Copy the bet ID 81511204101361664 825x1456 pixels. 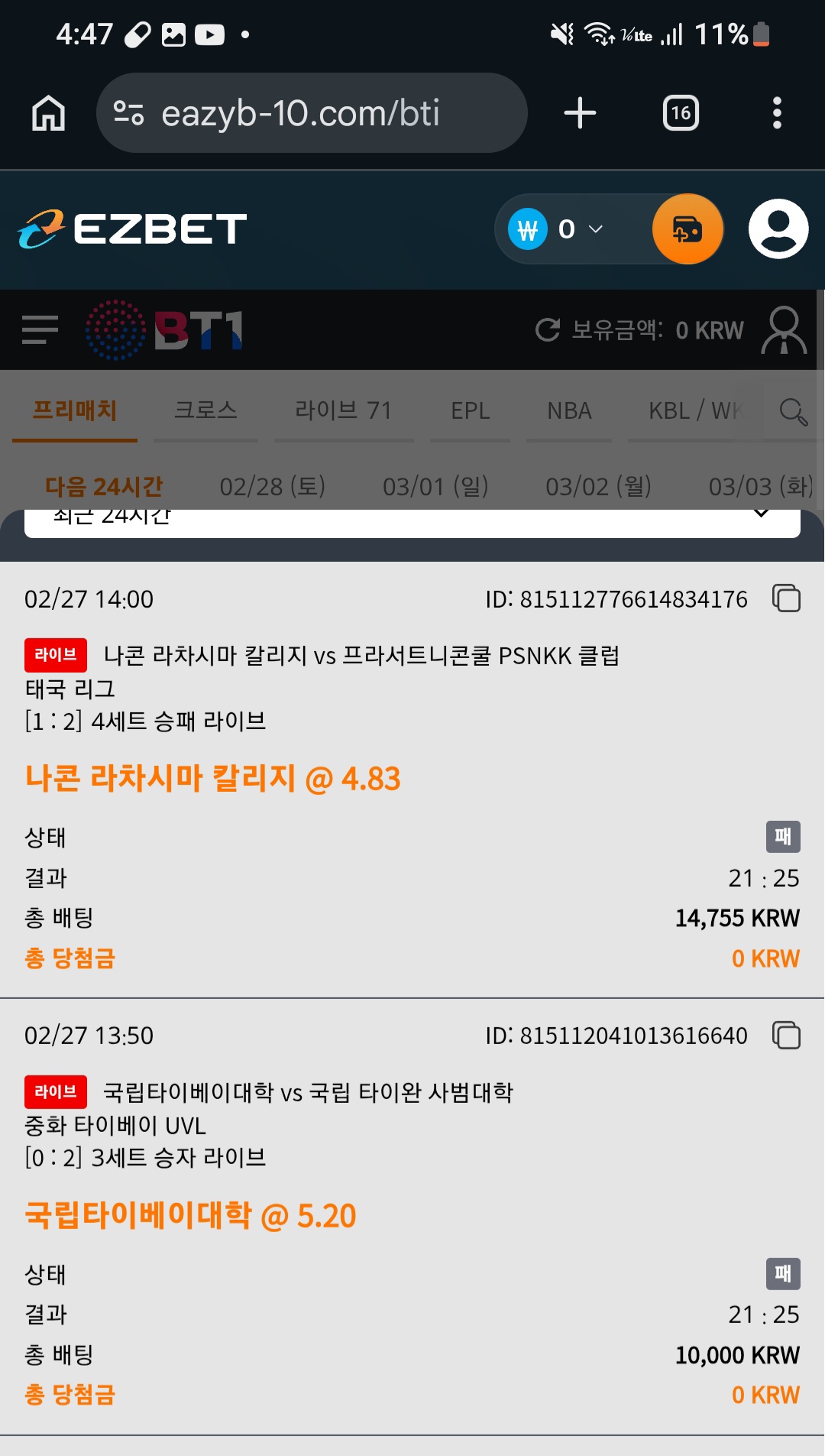(787, 1036)
